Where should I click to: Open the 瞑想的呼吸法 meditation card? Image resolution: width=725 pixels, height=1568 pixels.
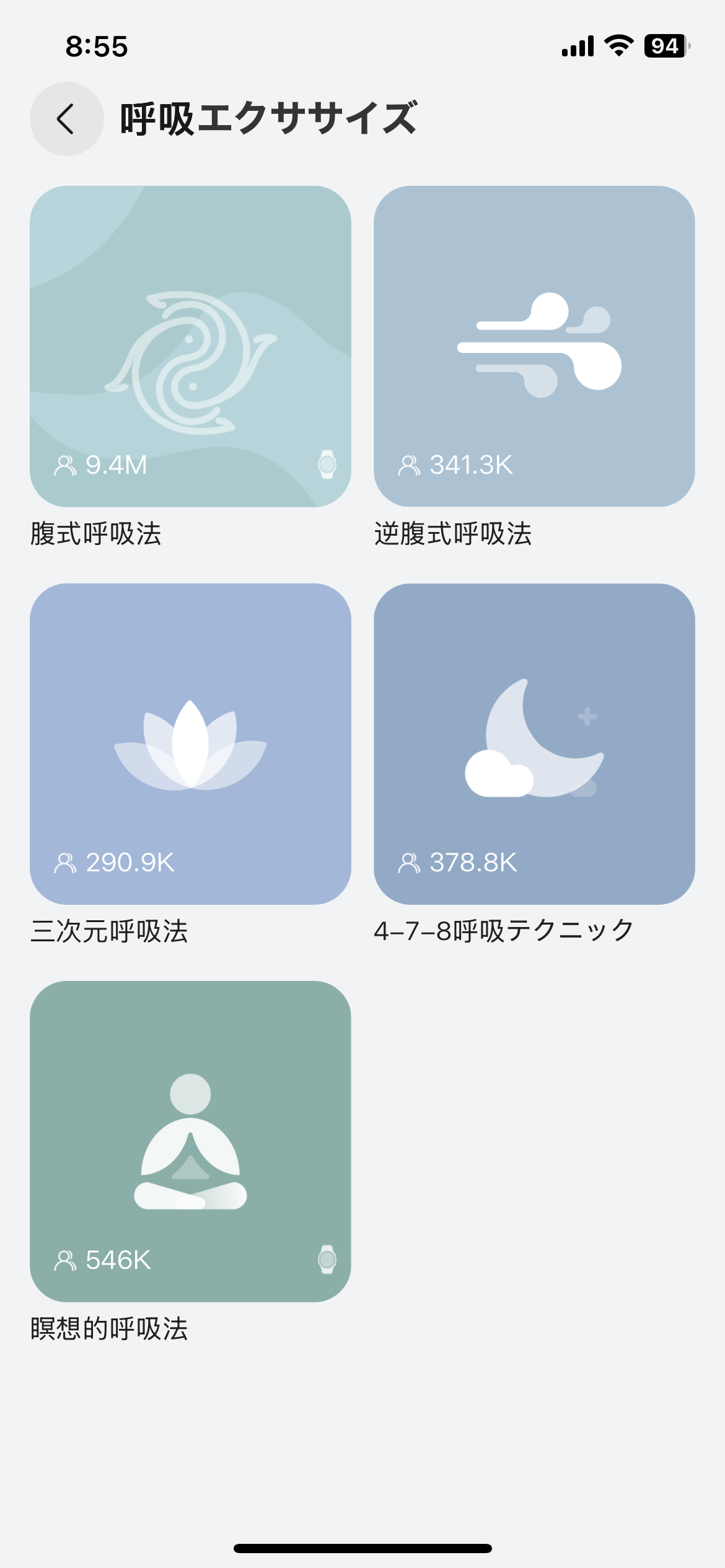[190, 1141]
